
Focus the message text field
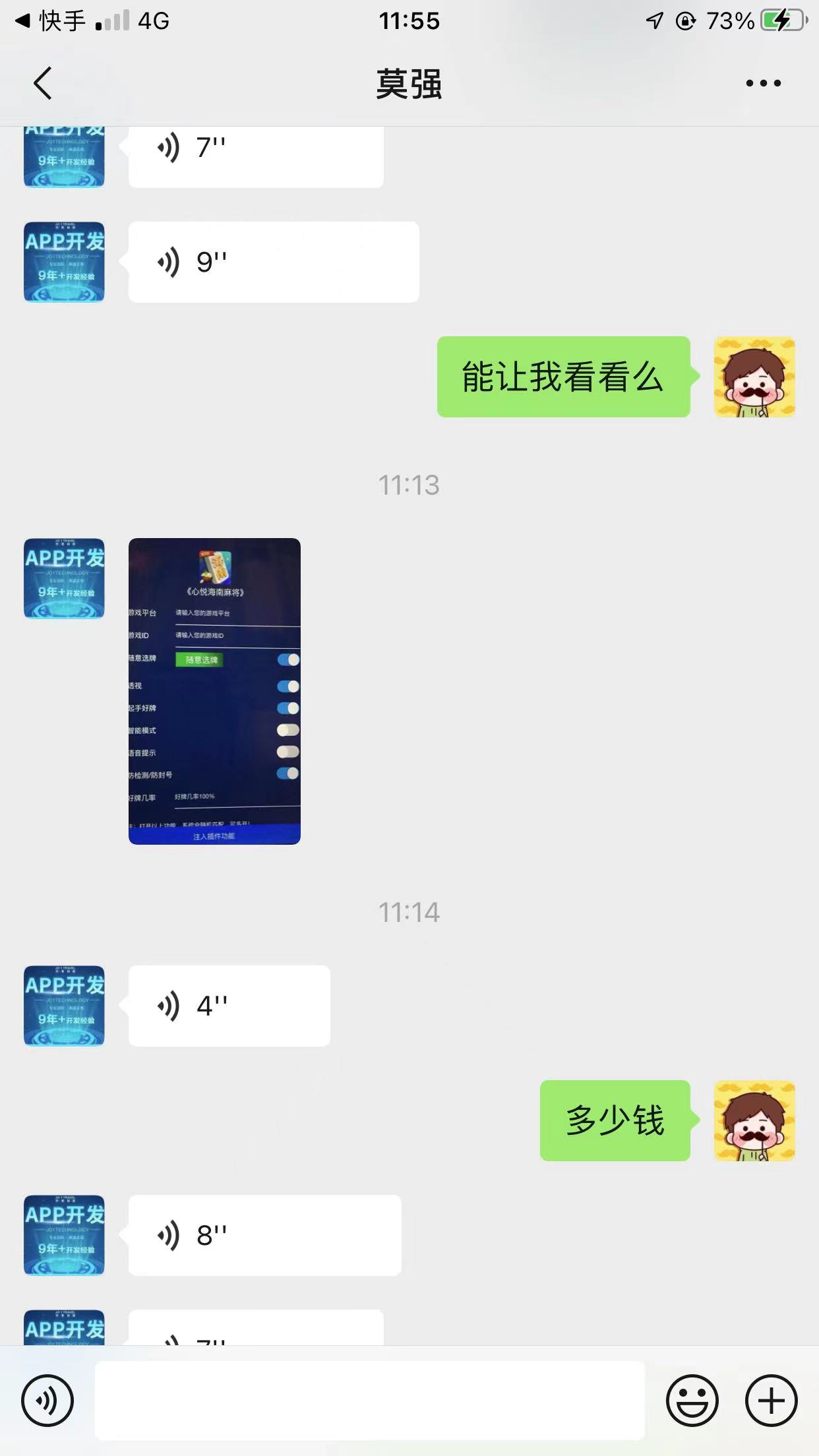(369, 1401)
